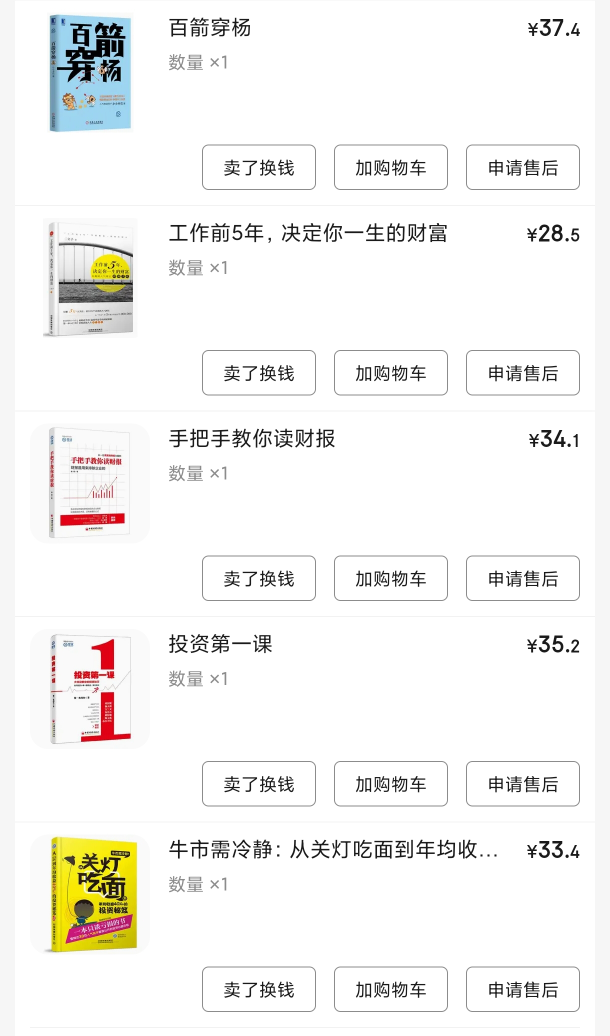
Task: Request after-sale service for 百箭穿杨
Action: tap(522, 167)
